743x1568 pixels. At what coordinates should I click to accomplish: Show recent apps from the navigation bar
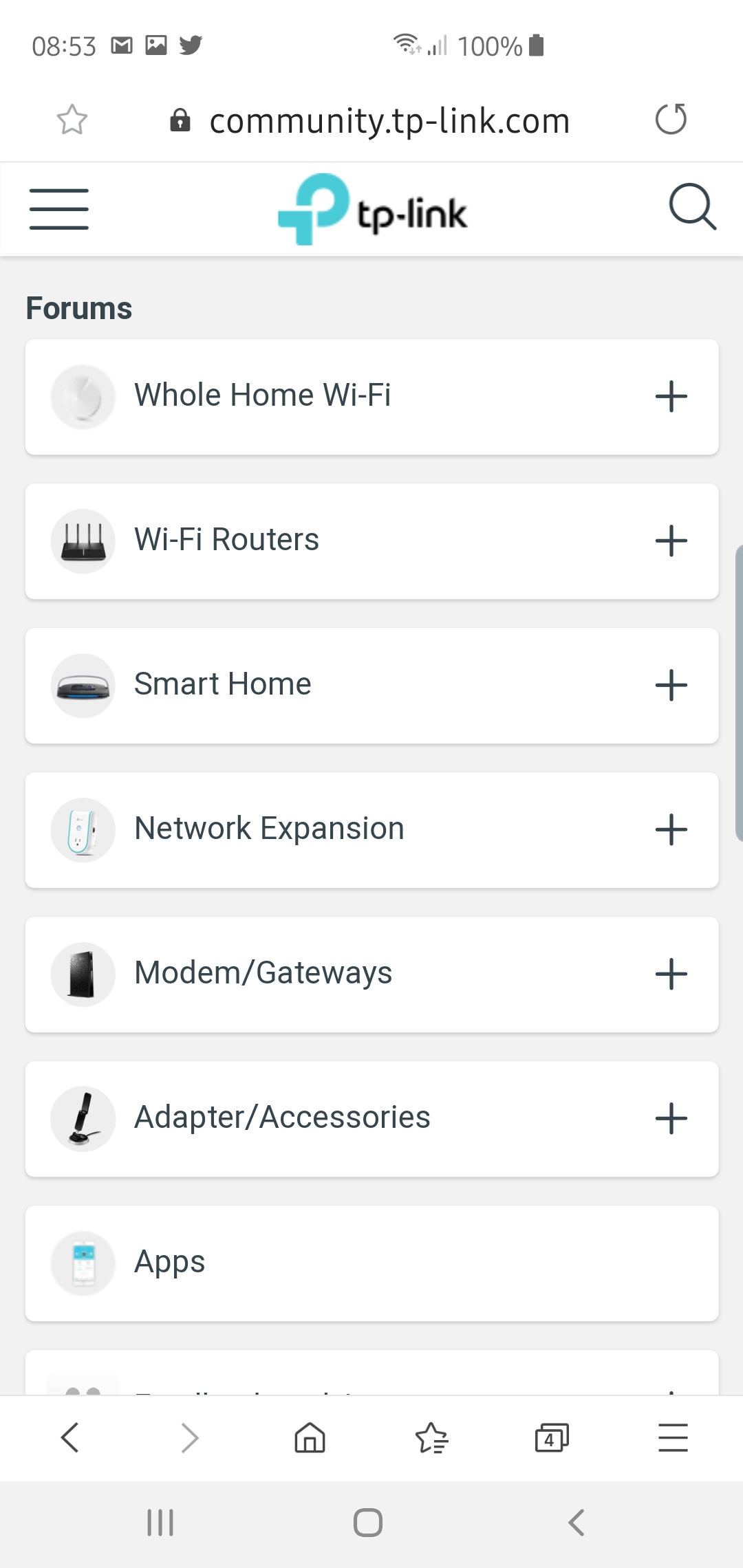click(x=160, y=1523)
